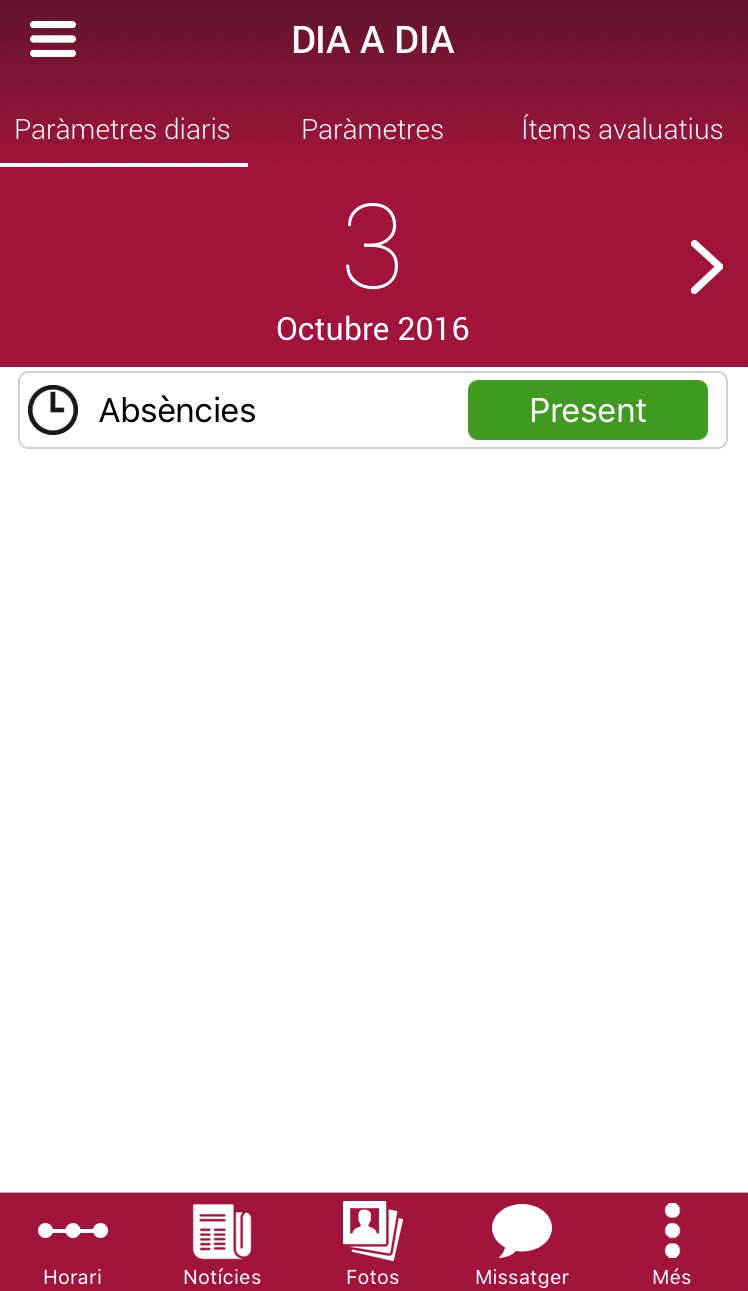Screen dimensions: 748x1291
Task: View the Fotos tab
Action: pyautogui.click(x=372, y=1244)
